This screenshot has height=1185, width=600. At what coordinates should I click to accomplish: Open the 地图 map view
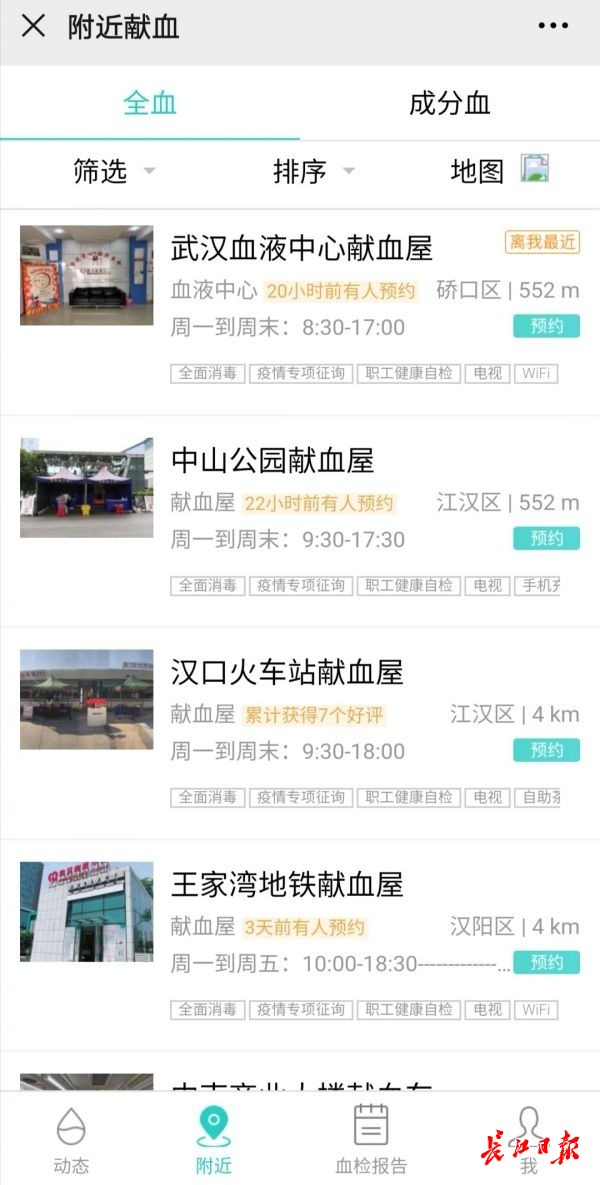click(x=499, y=171)
